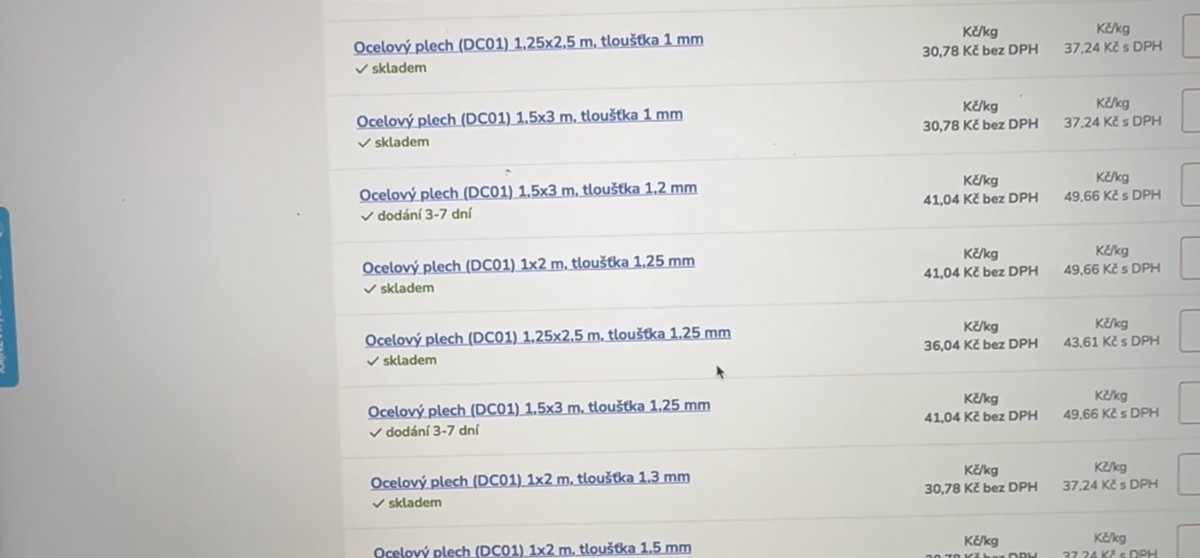
Task: Go to Ocelový plech 1x2 m, tloušťka 1,5 mm
Action: point(532,549)
